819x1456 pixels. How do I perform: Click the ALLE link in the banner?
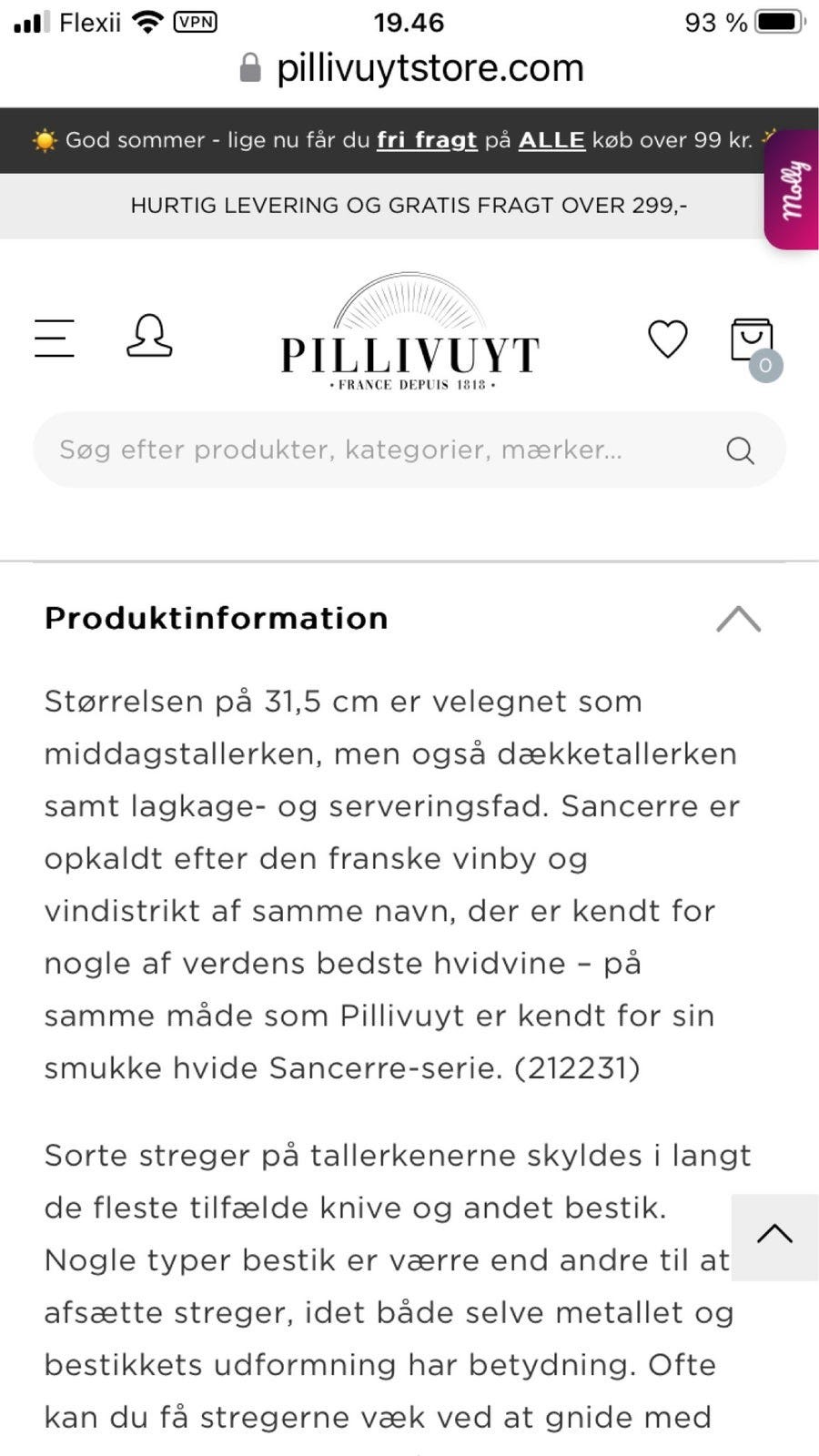coord(551,139)
